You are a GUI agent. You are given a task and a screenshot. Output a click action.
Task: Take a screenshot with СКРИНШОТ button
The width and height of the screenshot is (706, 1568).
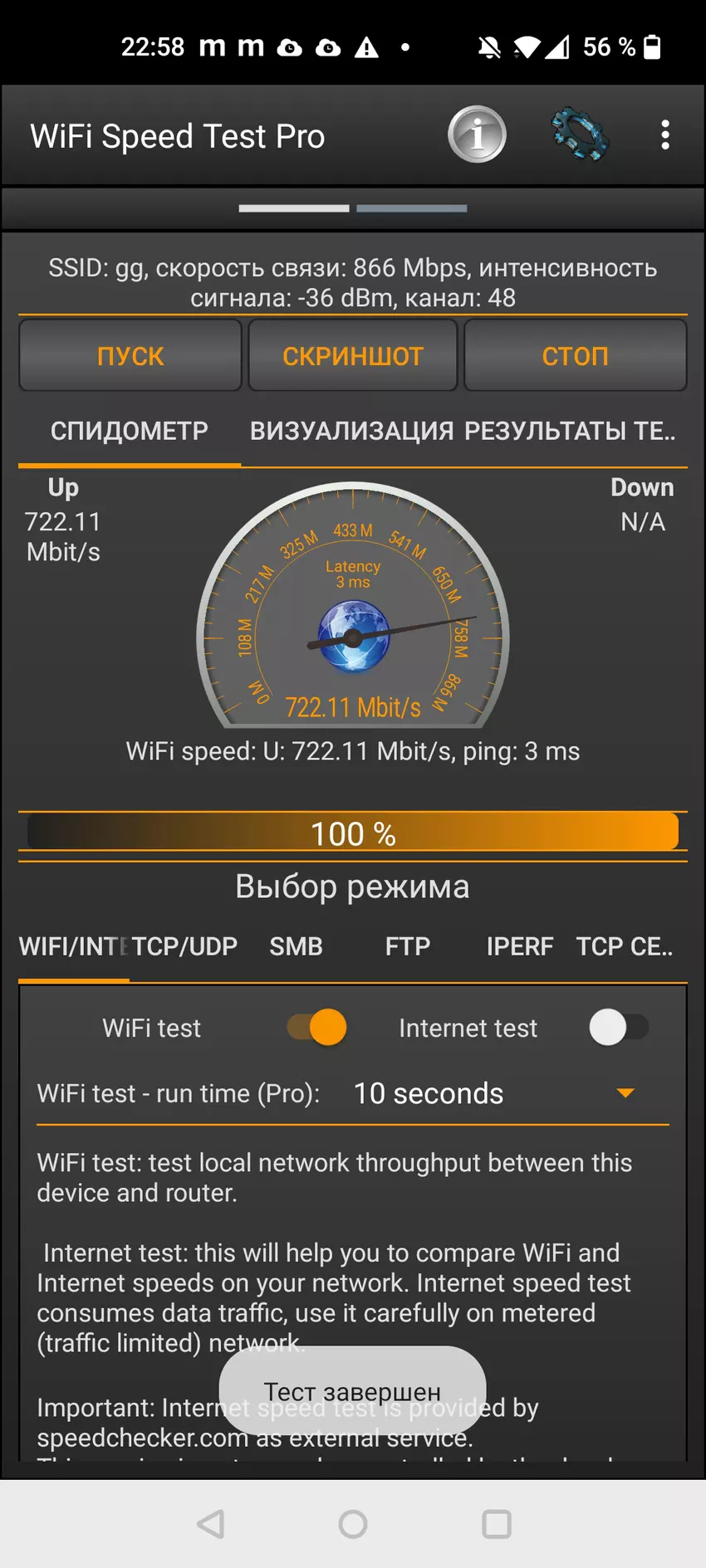tap(353, 356)
